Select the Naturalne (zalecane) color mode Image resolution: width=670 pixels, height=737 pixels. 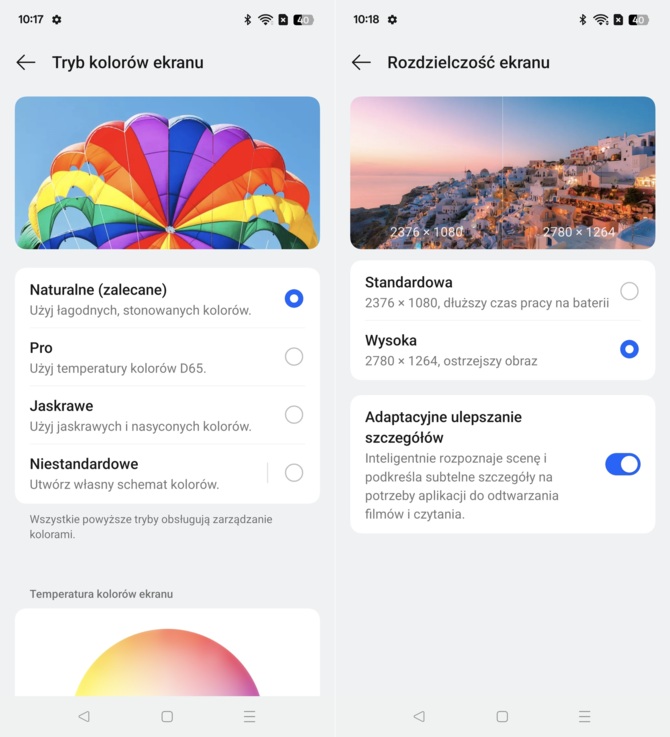(293, 298)
